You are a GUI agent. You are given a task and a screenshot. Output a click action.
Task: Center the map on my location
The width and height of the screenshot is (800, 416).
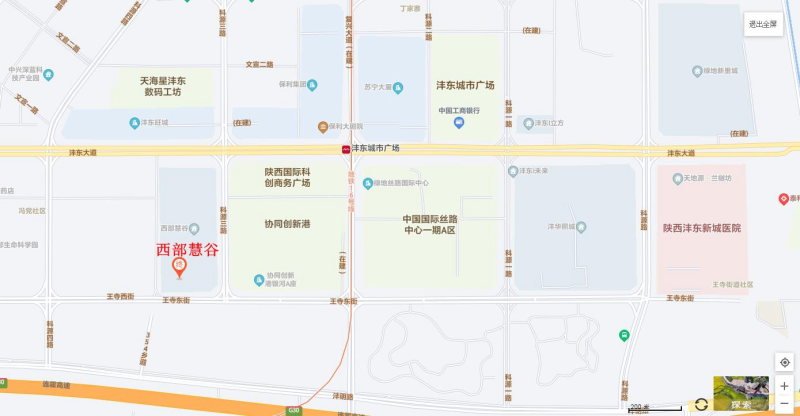click(784, 362)
